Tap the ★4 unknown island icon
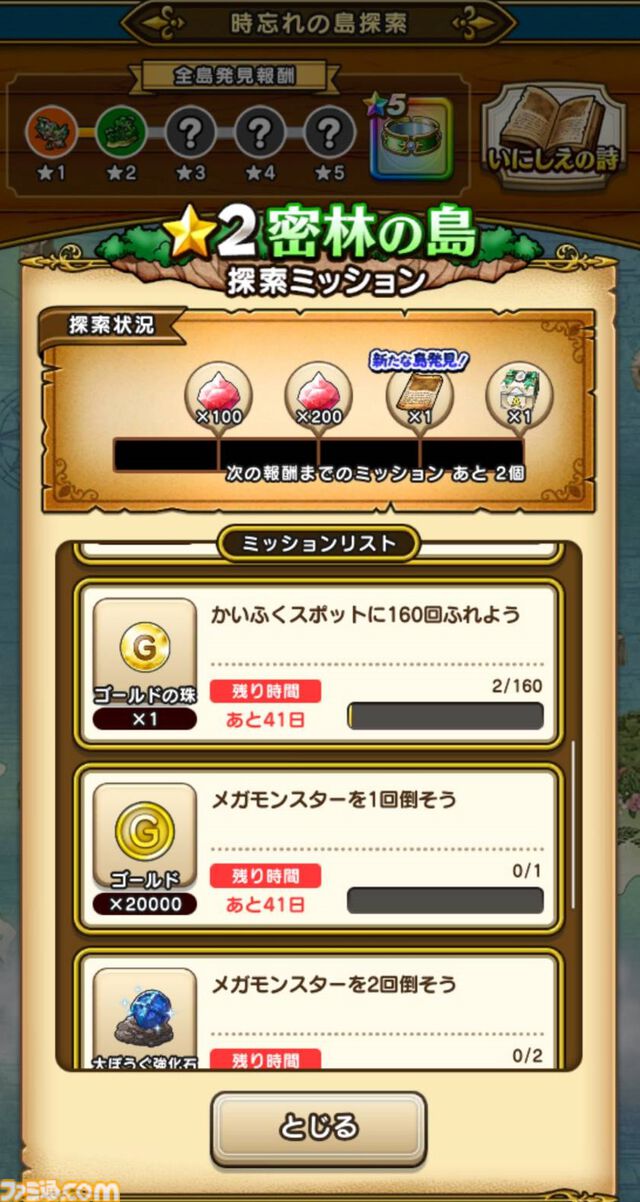Image resolution: width=640 pixels, height=1202 pixels. point(260,131)
